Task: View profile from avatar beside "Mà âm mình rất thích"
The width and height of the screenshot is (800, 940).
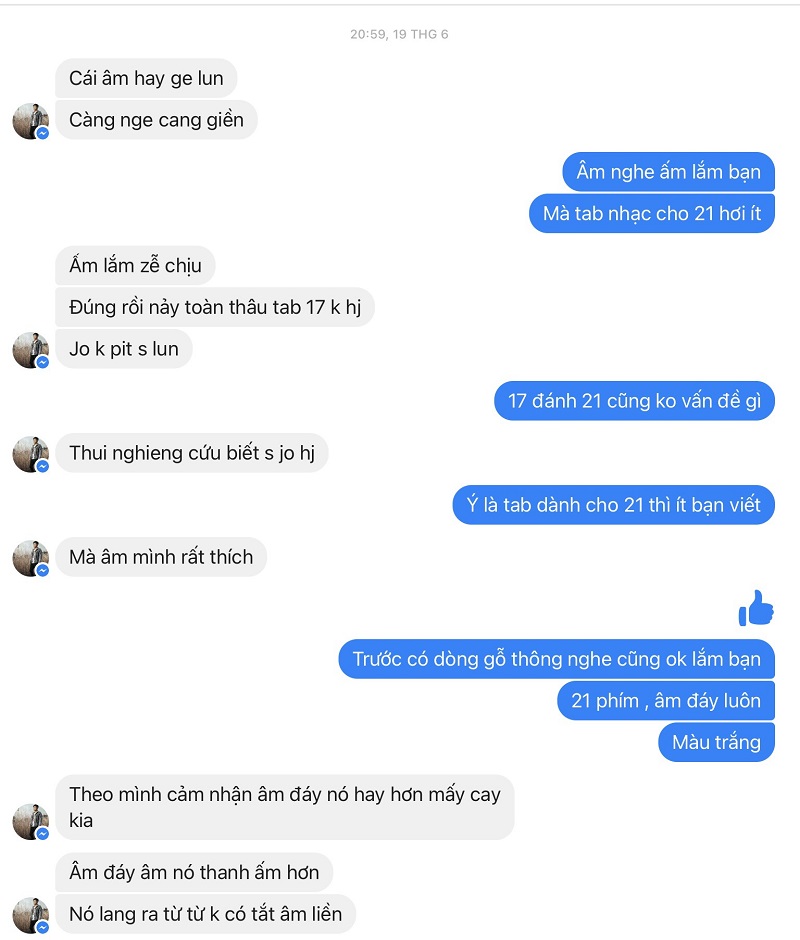Action: [x=30, y=558]
